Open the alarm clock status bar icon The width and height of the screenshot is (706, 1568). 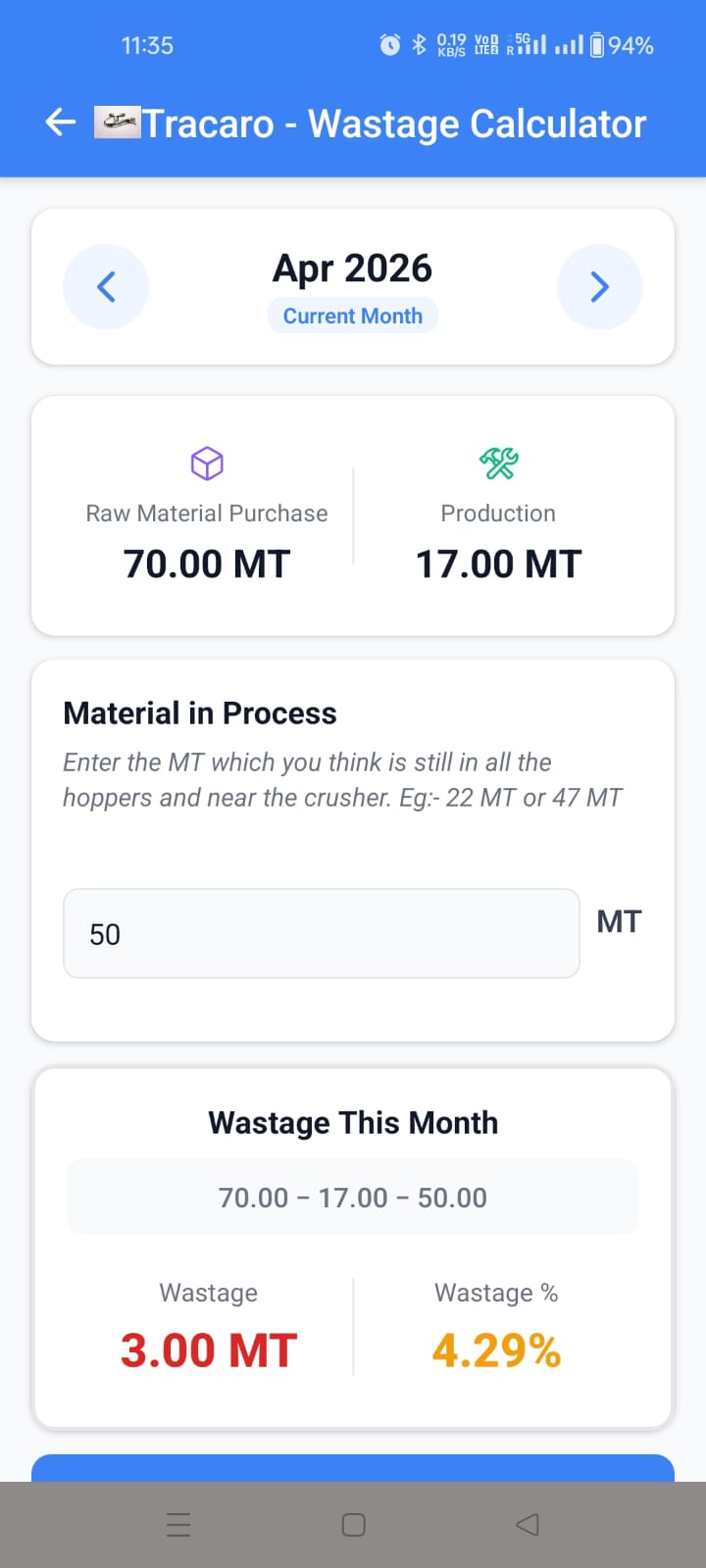388,44
